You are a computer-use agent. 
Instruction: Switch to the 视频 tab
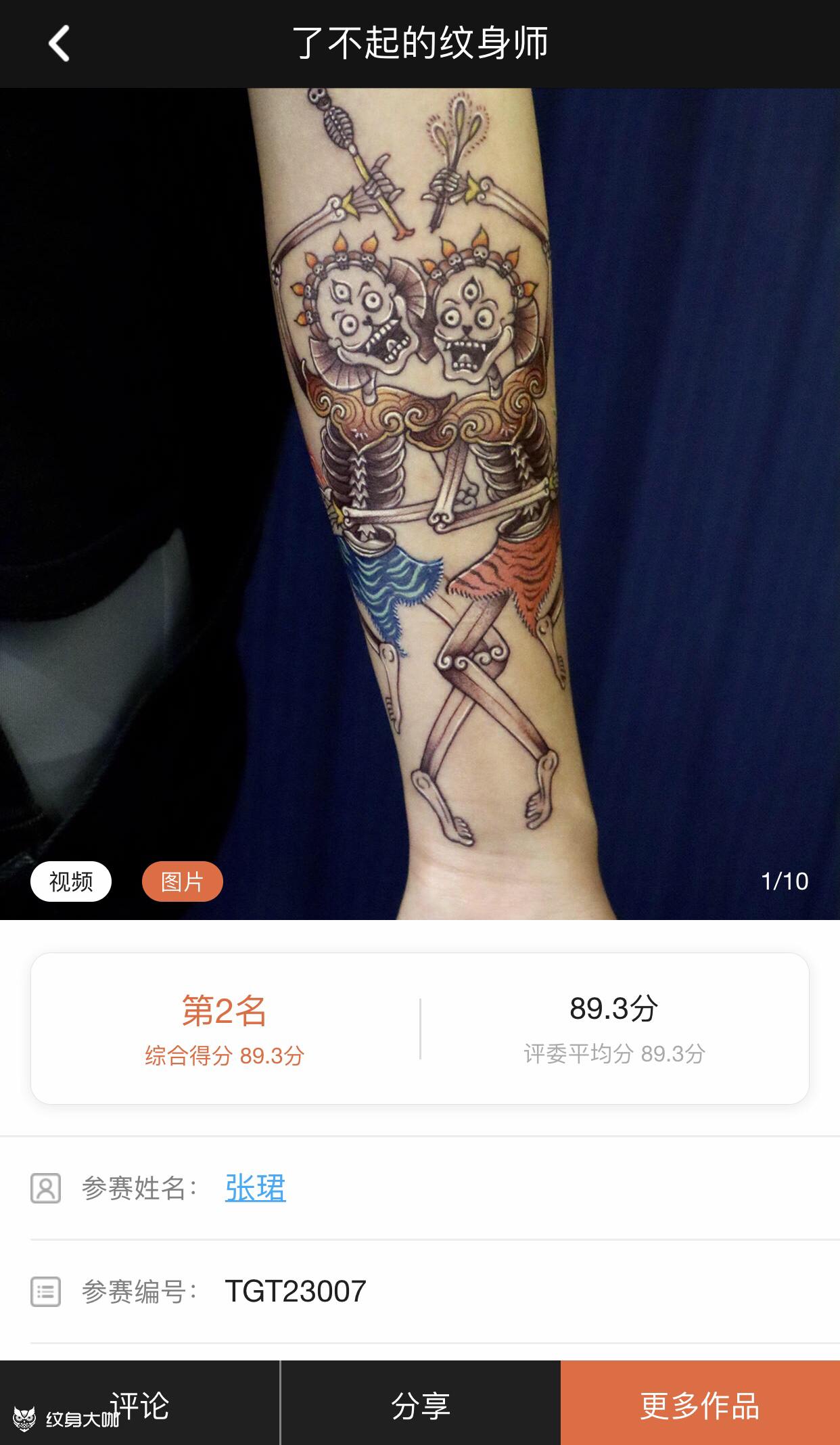pos(71,881)
